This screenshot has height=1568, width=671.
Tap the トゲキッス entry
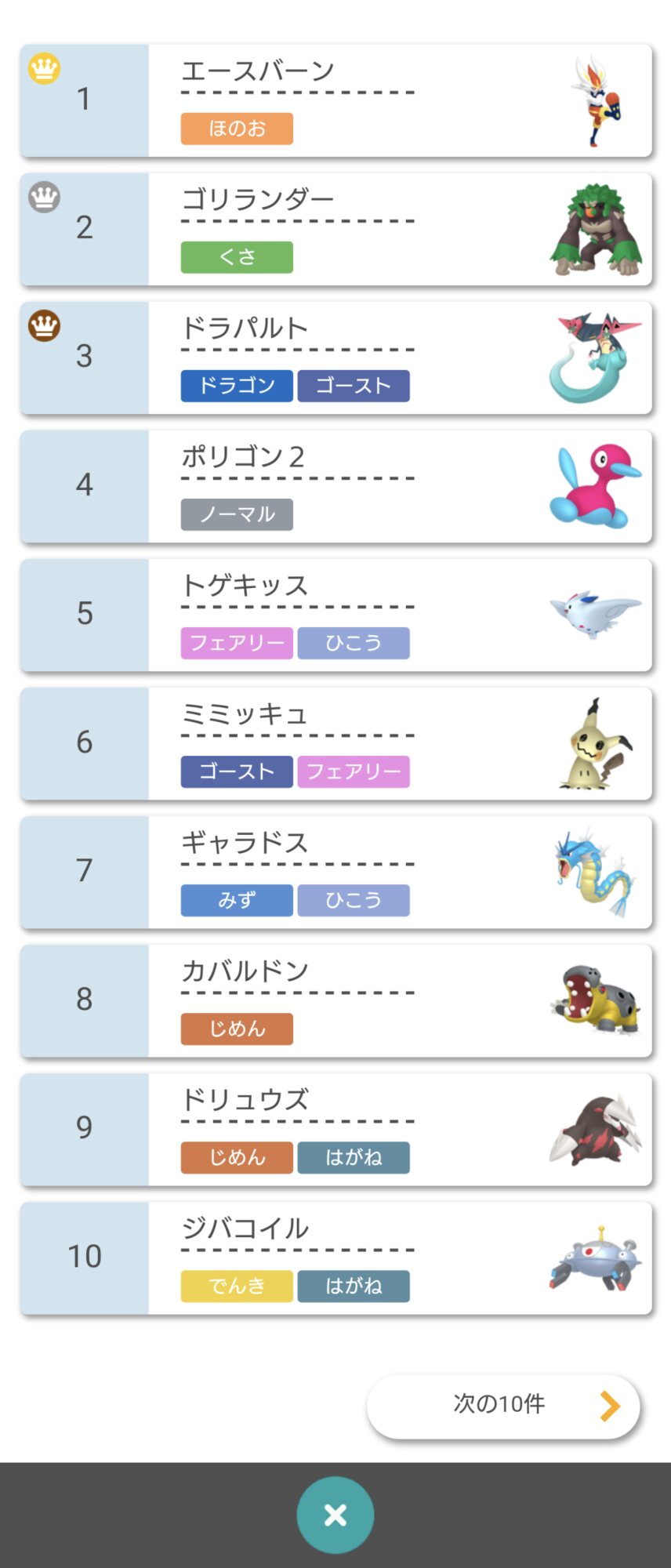335,615
